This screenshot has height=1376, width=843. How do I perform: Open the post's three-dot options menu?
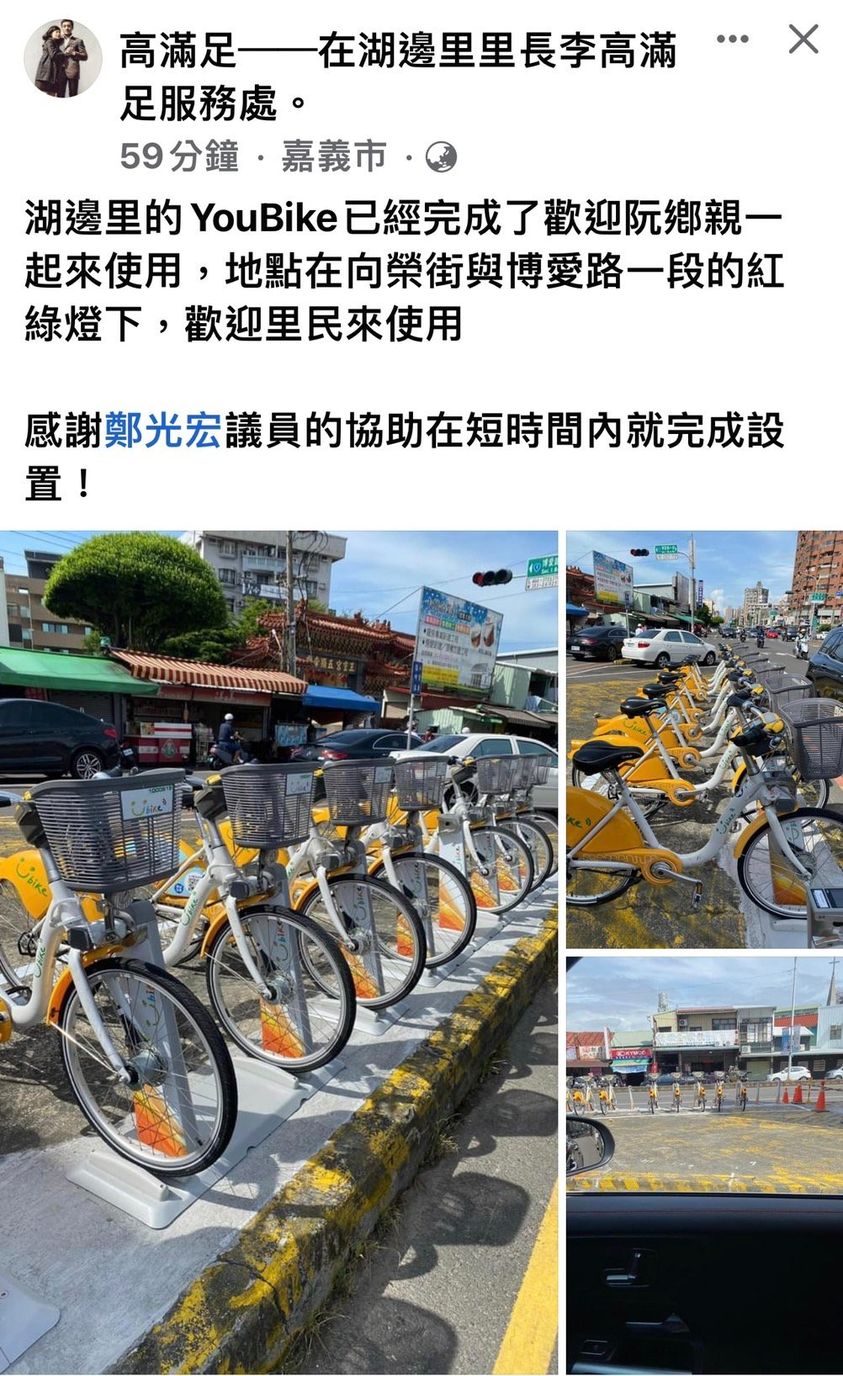click(x=732, y=40)
